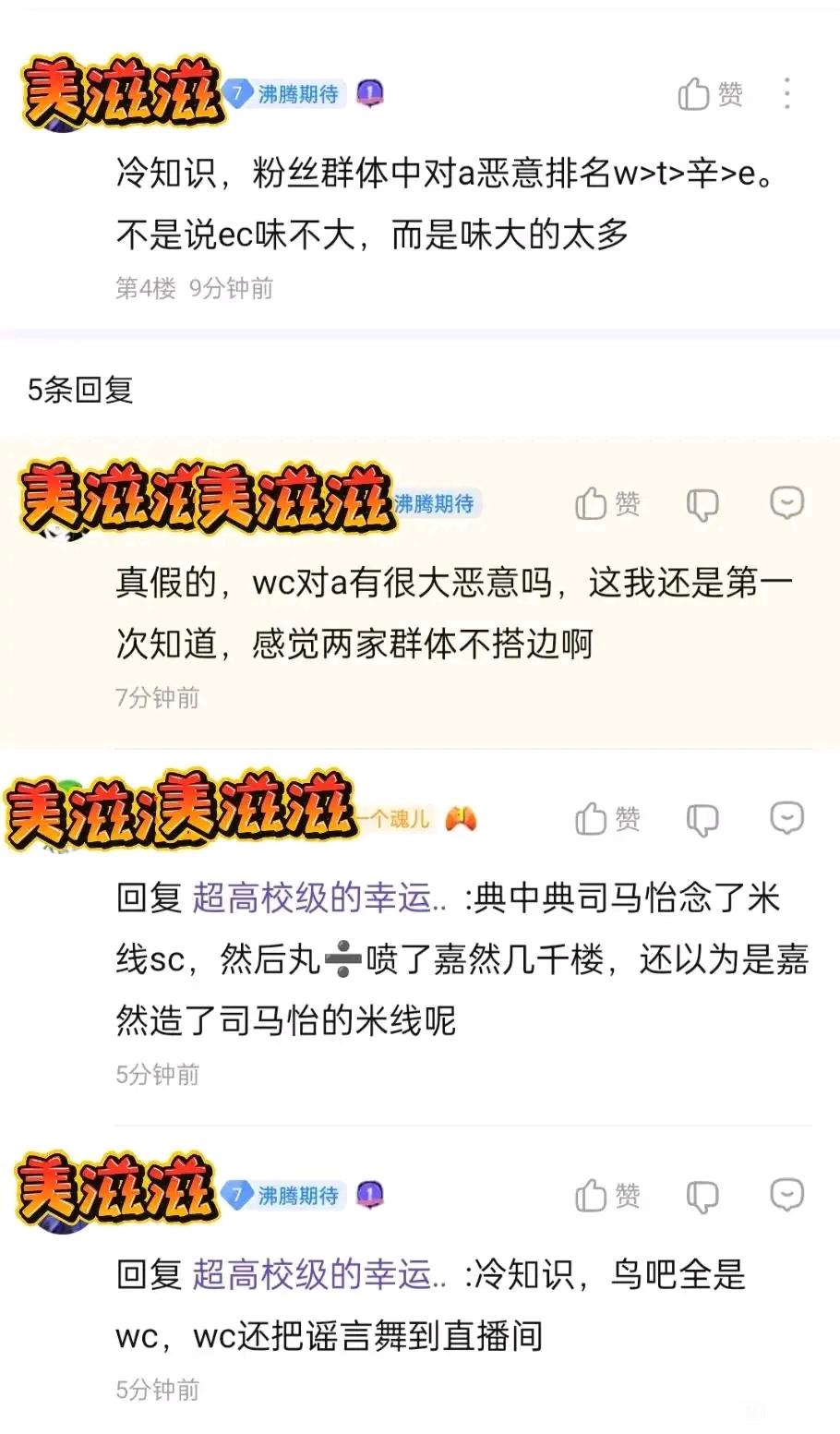Reply to the comment about 典中典司马怡
This screenshot has height=1434, width=840.
786,818
